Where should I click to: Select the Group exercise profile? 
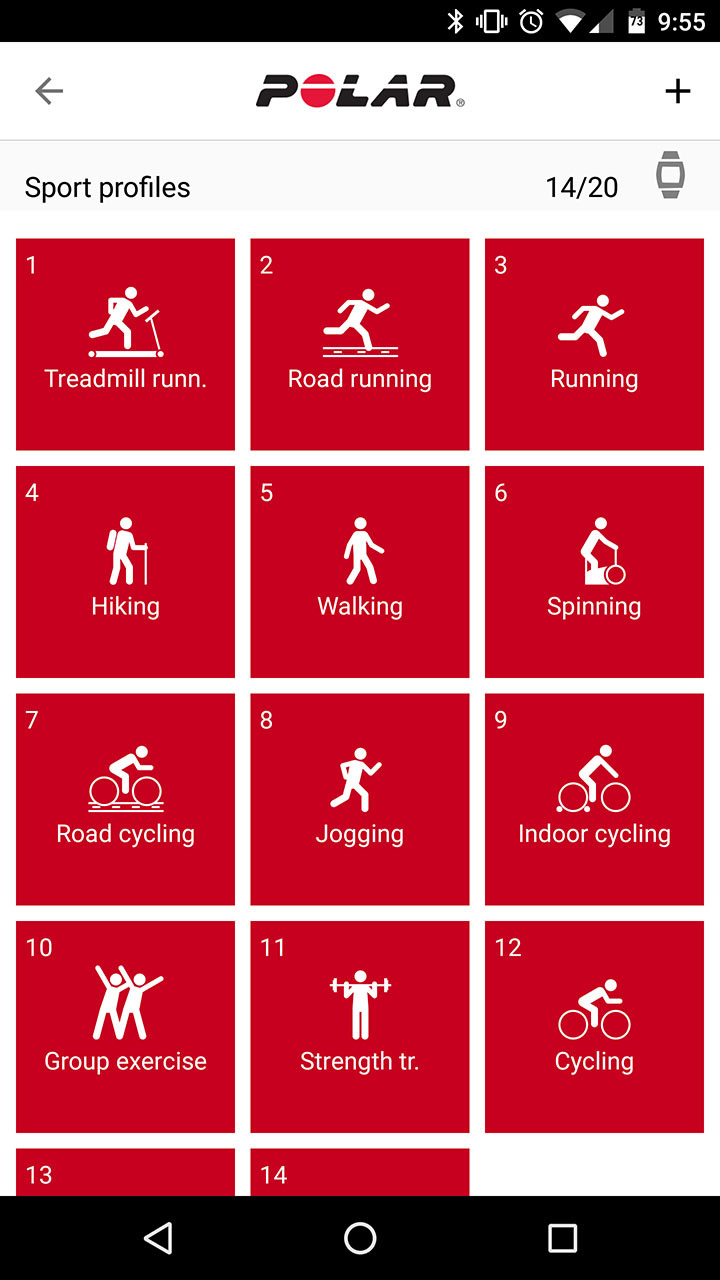[125, 1026]
